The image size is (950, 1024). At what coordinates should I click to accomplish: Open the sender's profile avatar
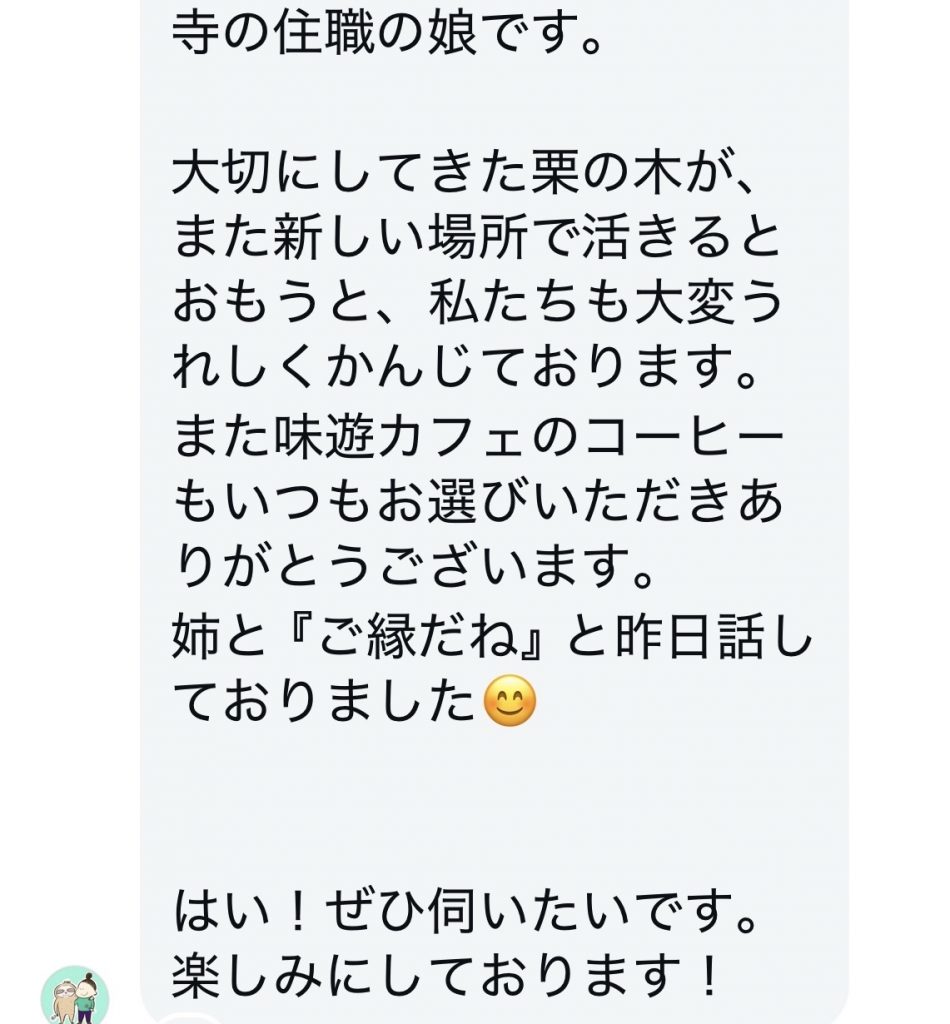pyautogui.click(x=75, y=996)
